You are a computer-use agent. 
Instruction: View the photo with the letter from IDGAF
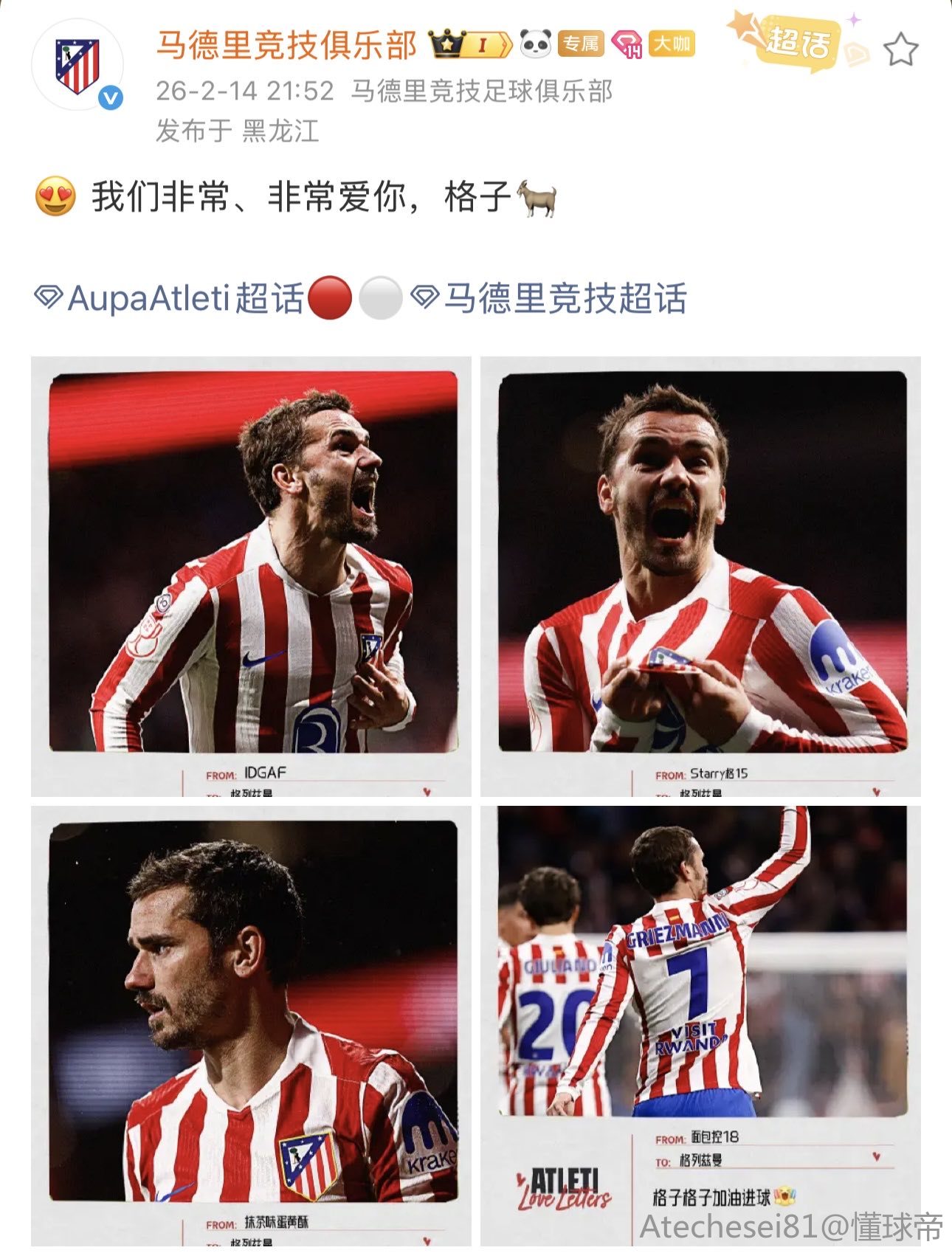coord(251,576)
